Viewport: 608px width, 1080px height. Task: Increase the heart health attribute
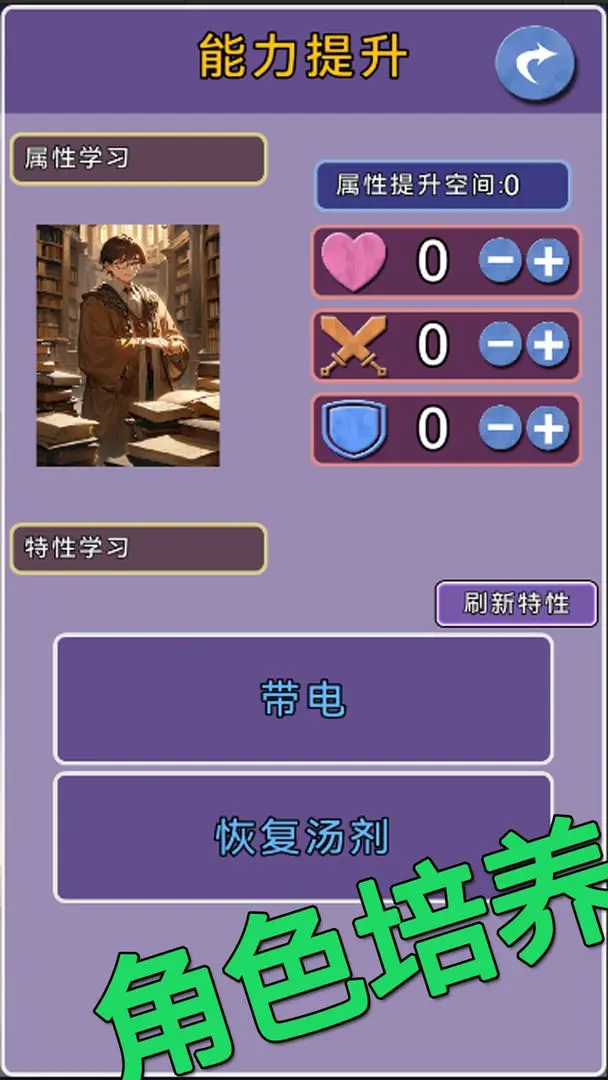tap(548, 262)
